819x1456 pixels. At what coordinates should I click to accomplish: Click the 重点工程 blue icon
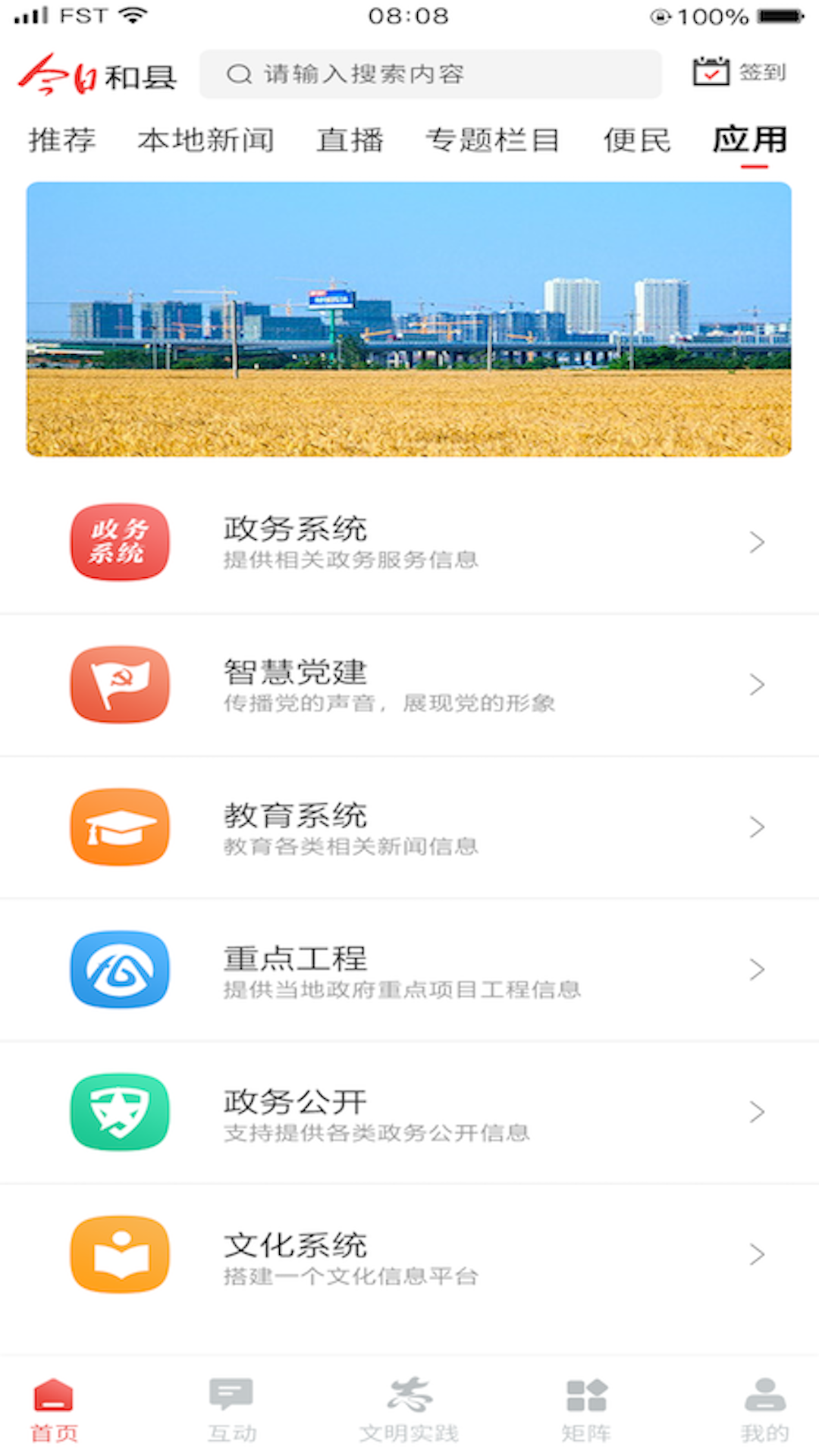(118, 969)
